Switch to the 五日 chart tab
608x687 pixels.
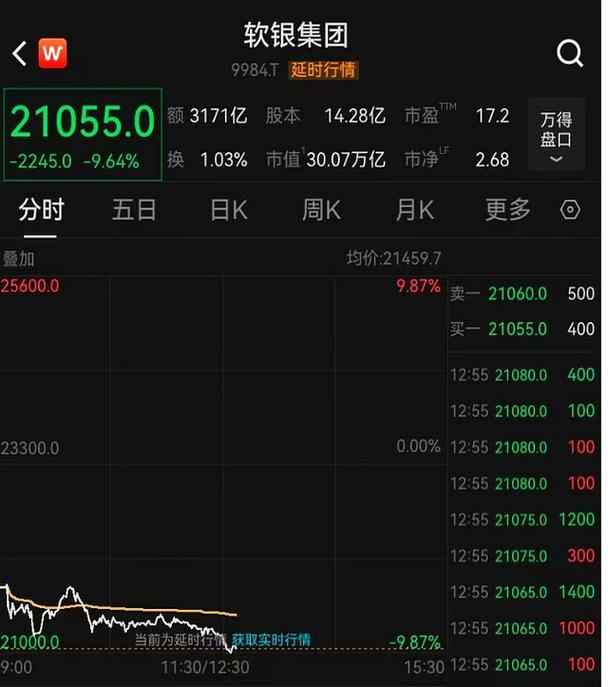[134, 210]
